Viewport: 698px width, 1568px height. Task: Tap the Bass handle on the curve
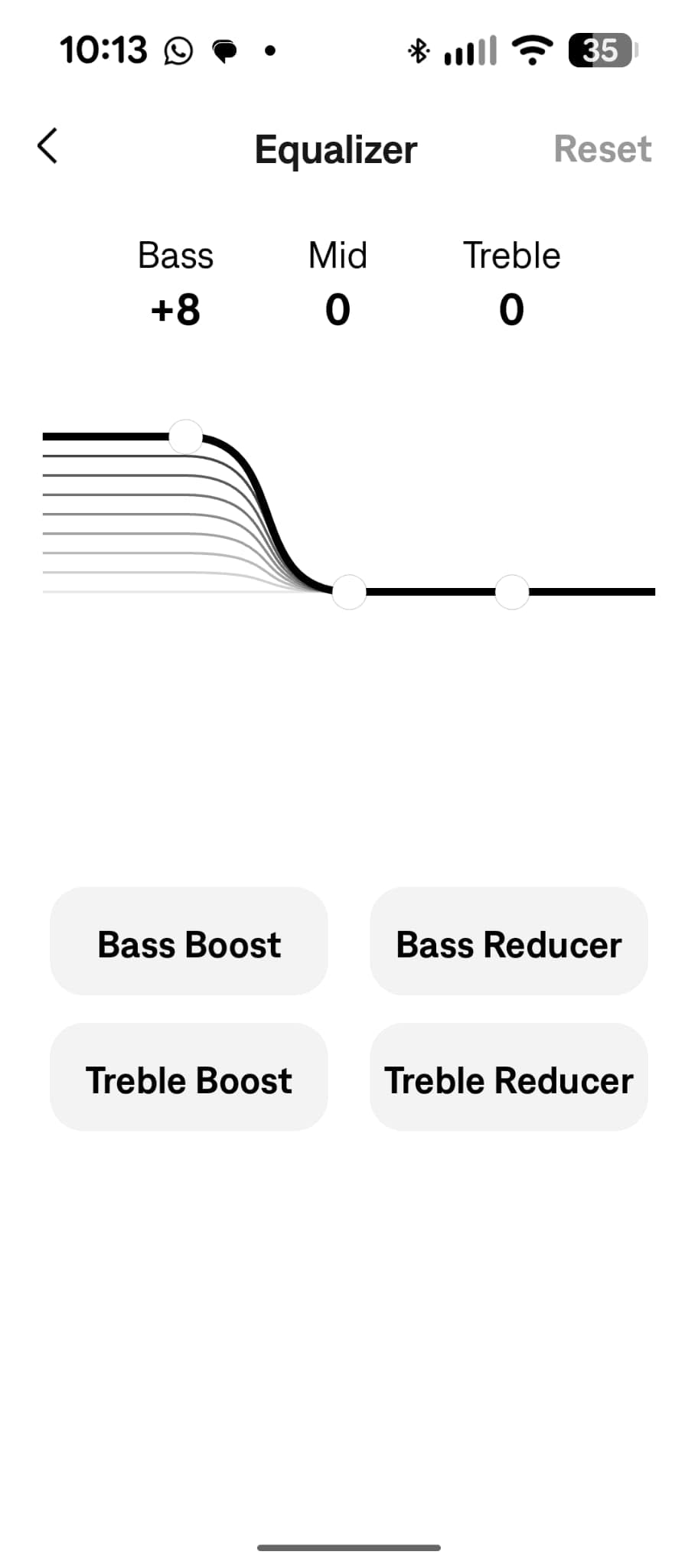tap(185, 436)
